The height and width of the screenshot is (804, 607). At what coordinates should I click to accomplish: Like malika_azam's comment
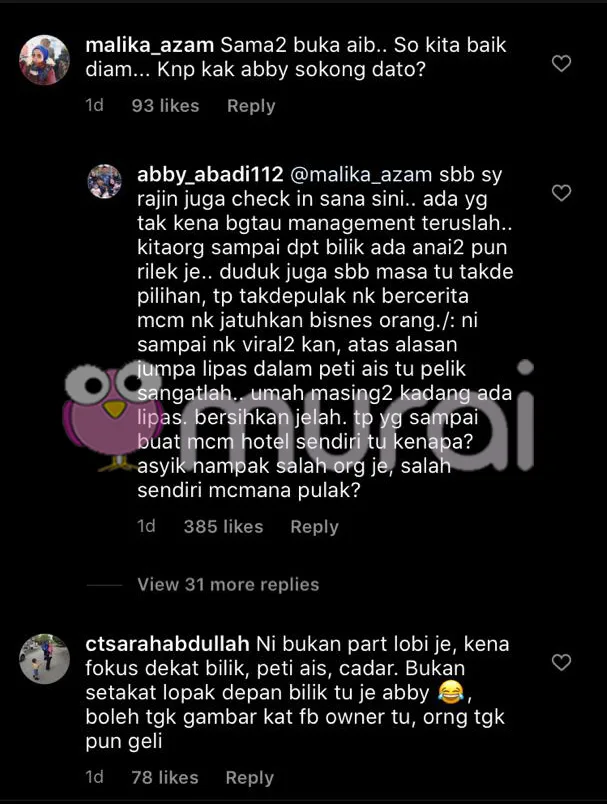562,64
